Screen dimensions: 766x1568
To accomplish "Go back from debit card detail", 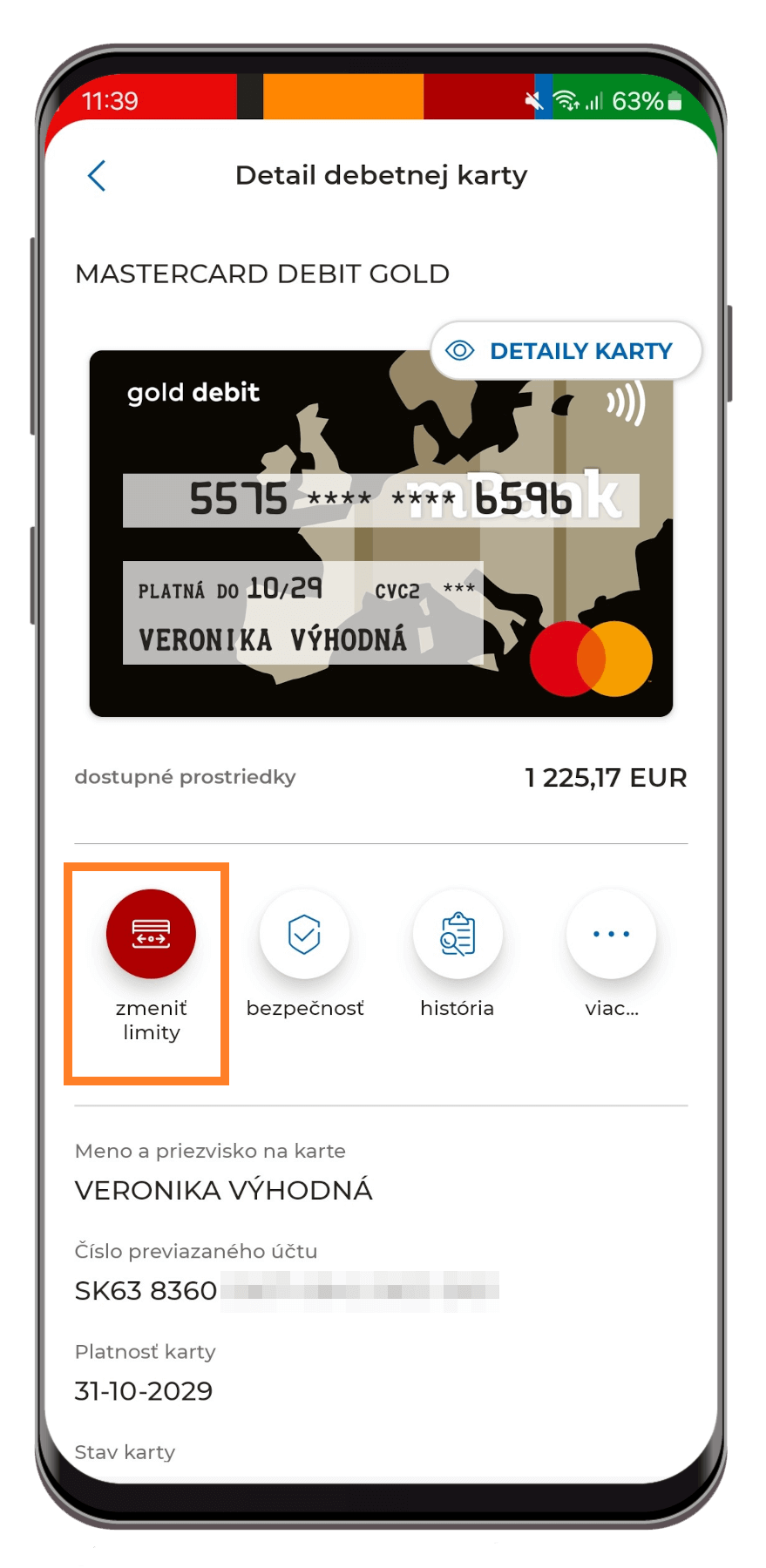I will tap(97, 176).
